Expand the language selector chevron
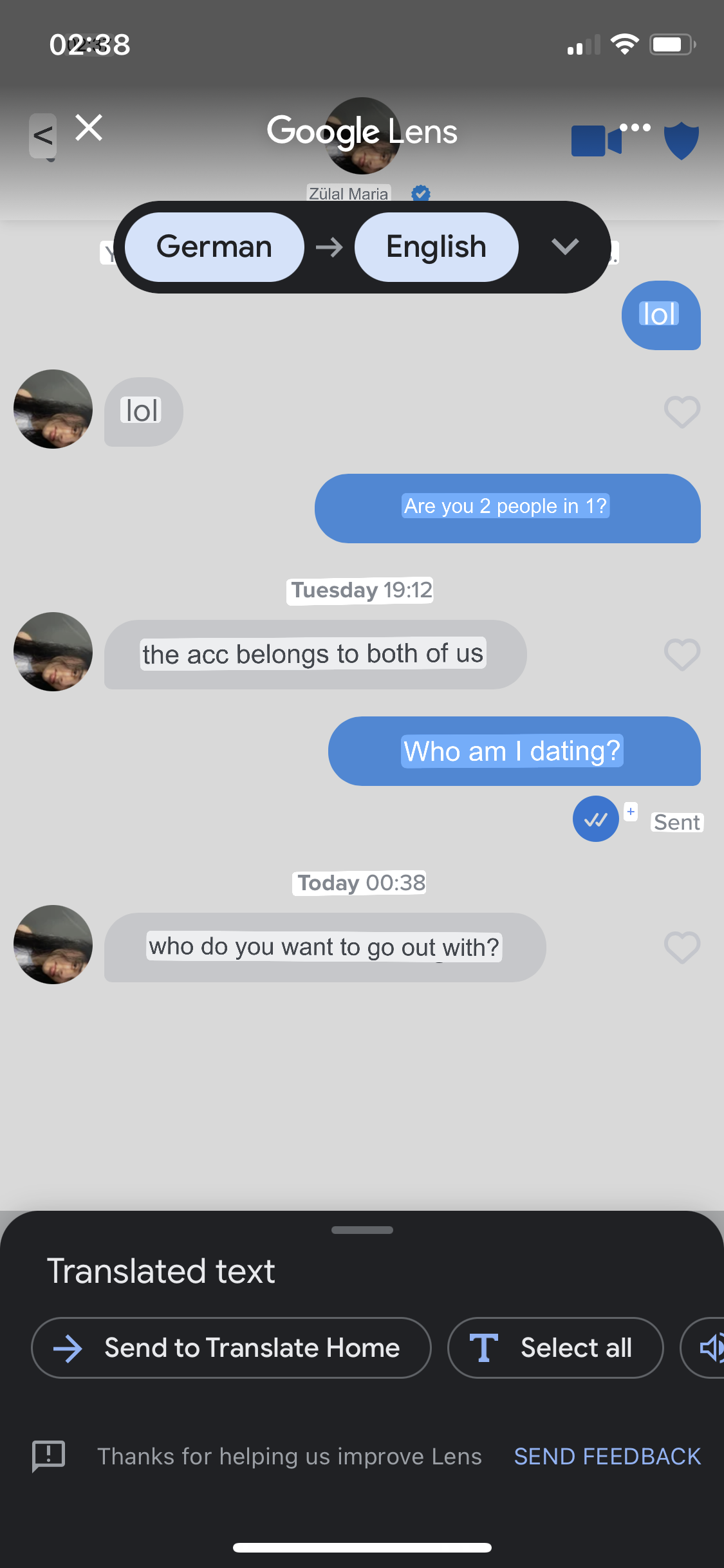Viewport: 724px width, 1568px height. click(565, 247)
